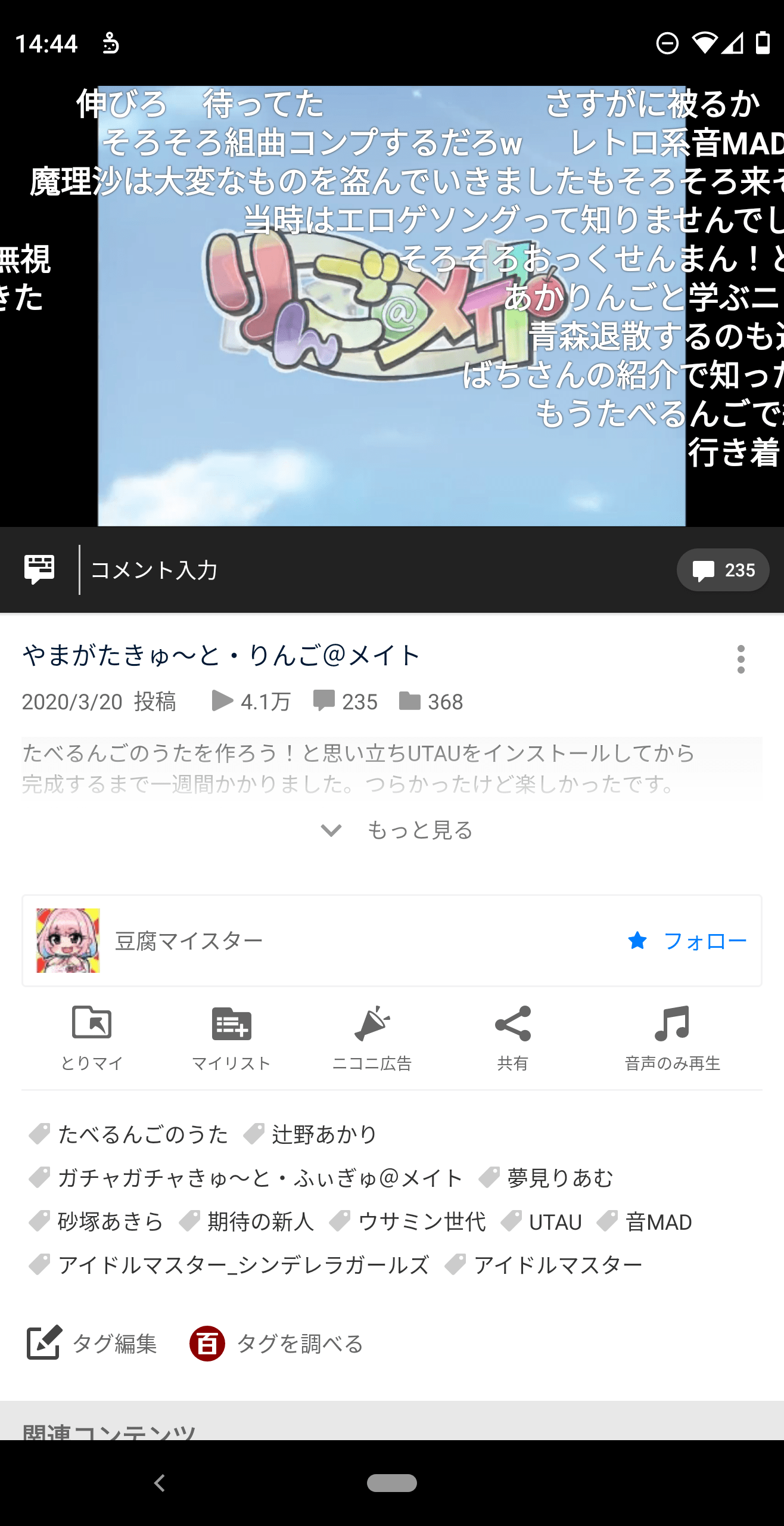This screenshot has width=784, height=1526.
Task: Go back using the system back button
Action: click(159, 1482)
